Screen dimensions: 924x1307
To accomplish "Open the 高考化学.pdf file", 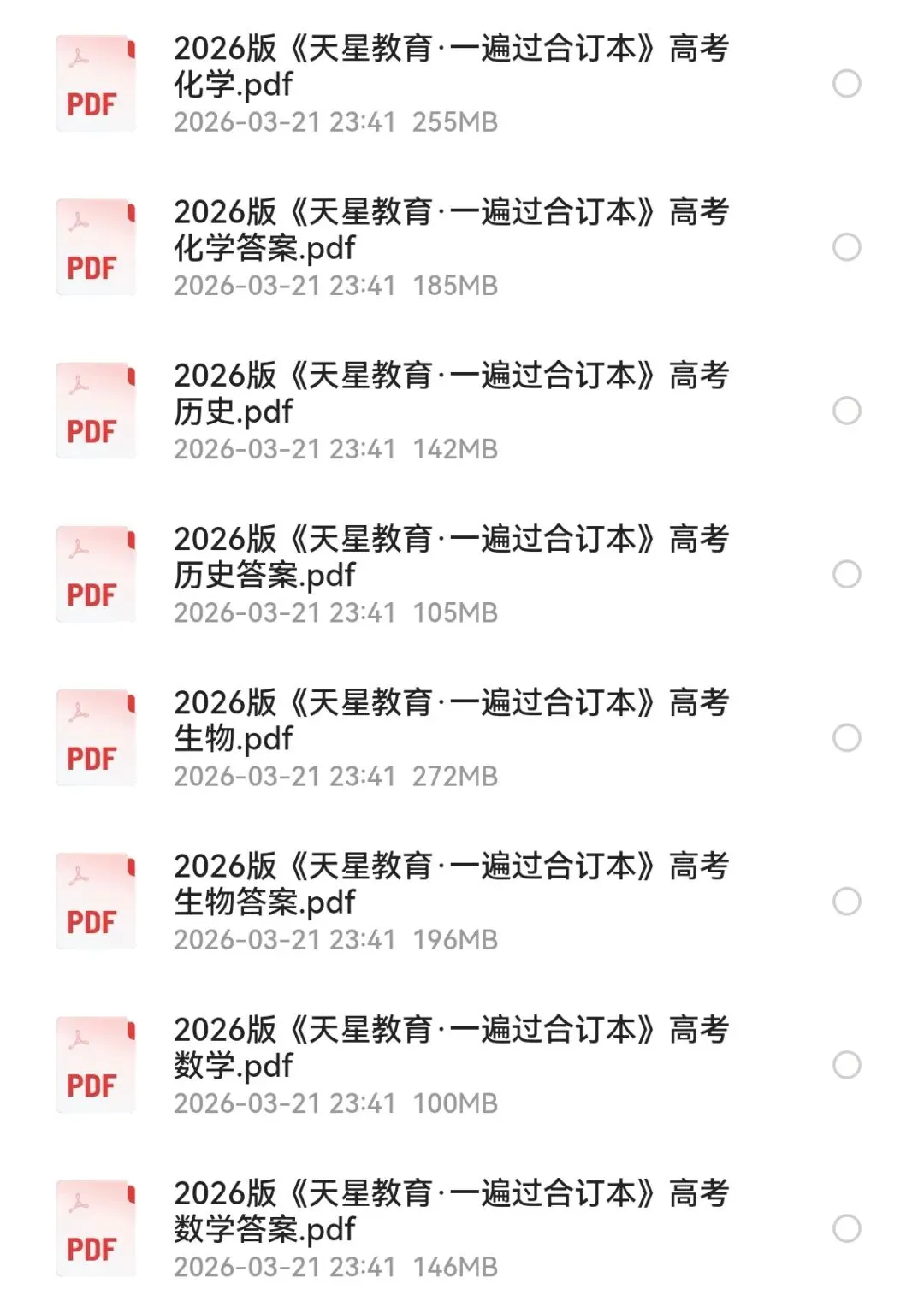I will [451, 67].
